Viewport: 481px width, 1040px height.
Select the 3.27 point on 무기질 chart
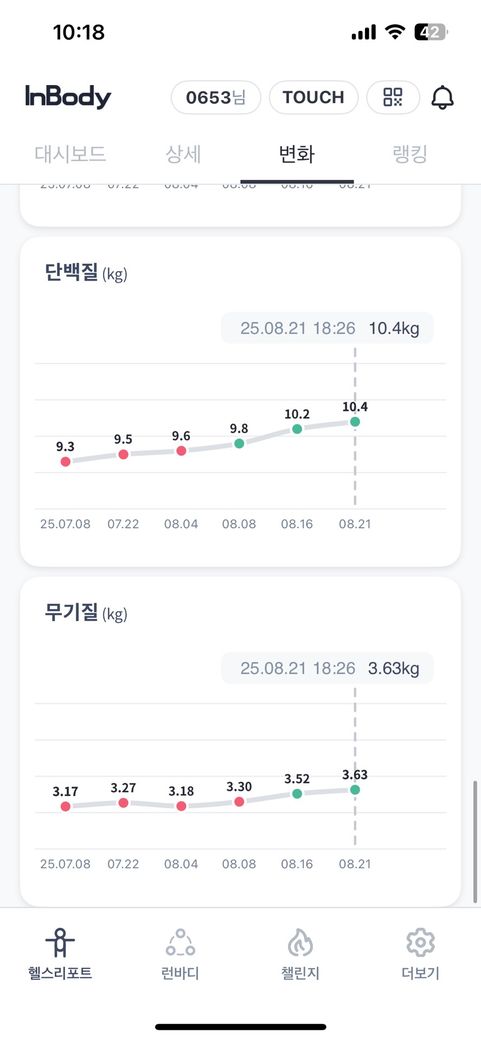tap(123, 803)
